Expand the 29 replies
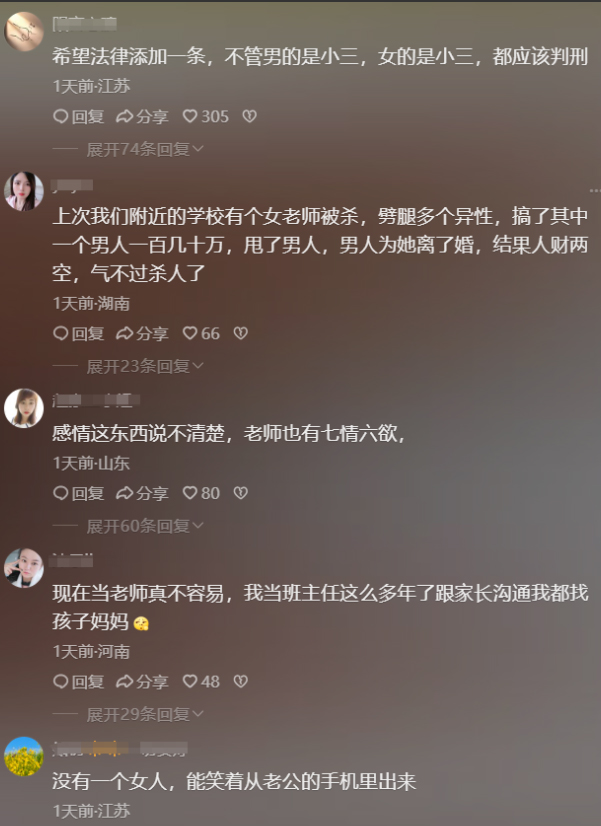Image resolution: width=601 pixels, height=826 pixels. (x=144, y=714)
